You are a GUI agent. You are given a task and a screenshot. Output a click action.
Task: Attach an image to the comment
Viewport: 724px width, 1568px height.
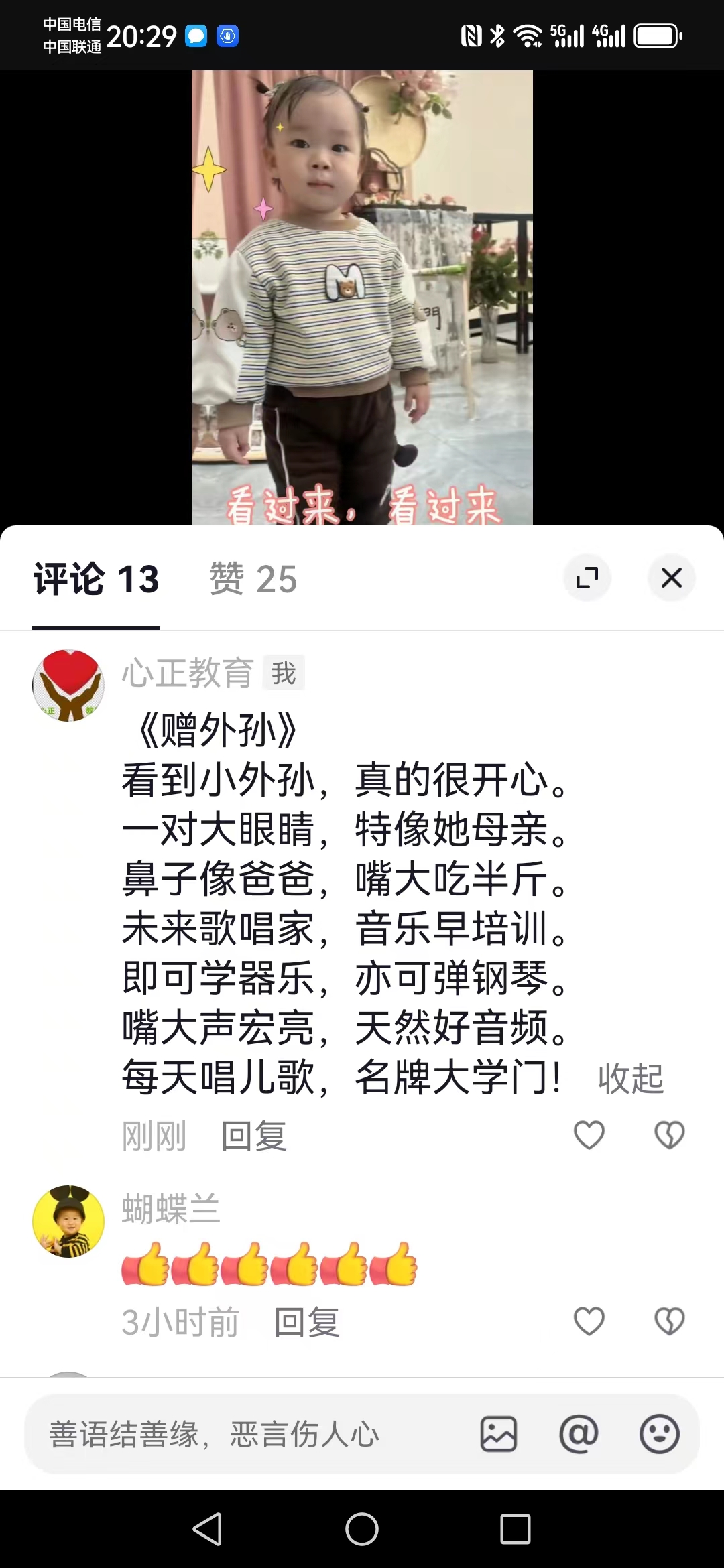(499, 1434)
